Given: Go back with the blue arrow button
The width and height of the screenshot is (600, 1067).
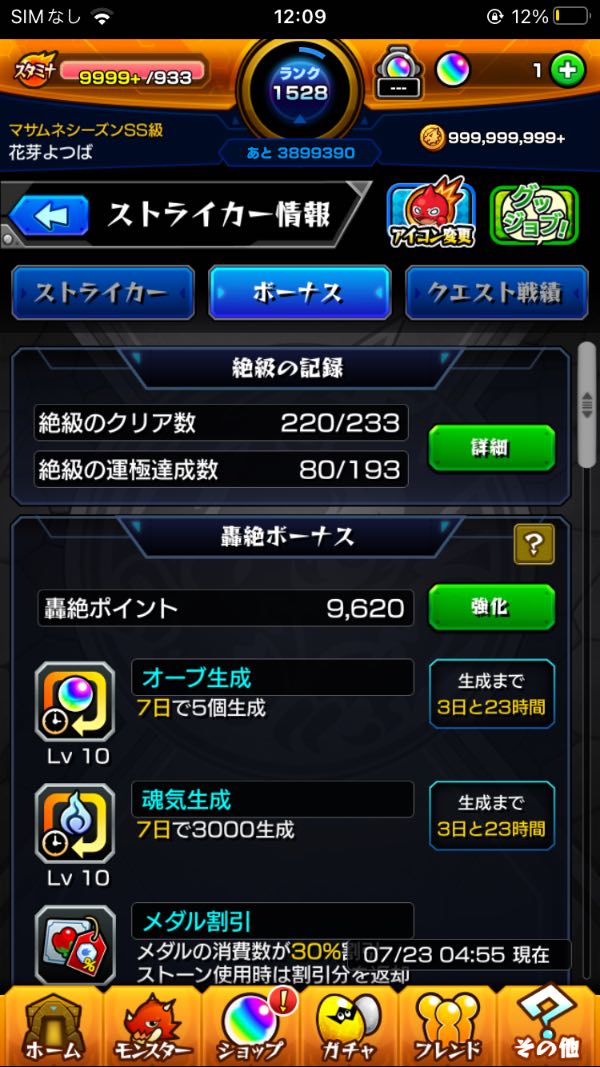Looking at the screenshot, I should [48, 215].
